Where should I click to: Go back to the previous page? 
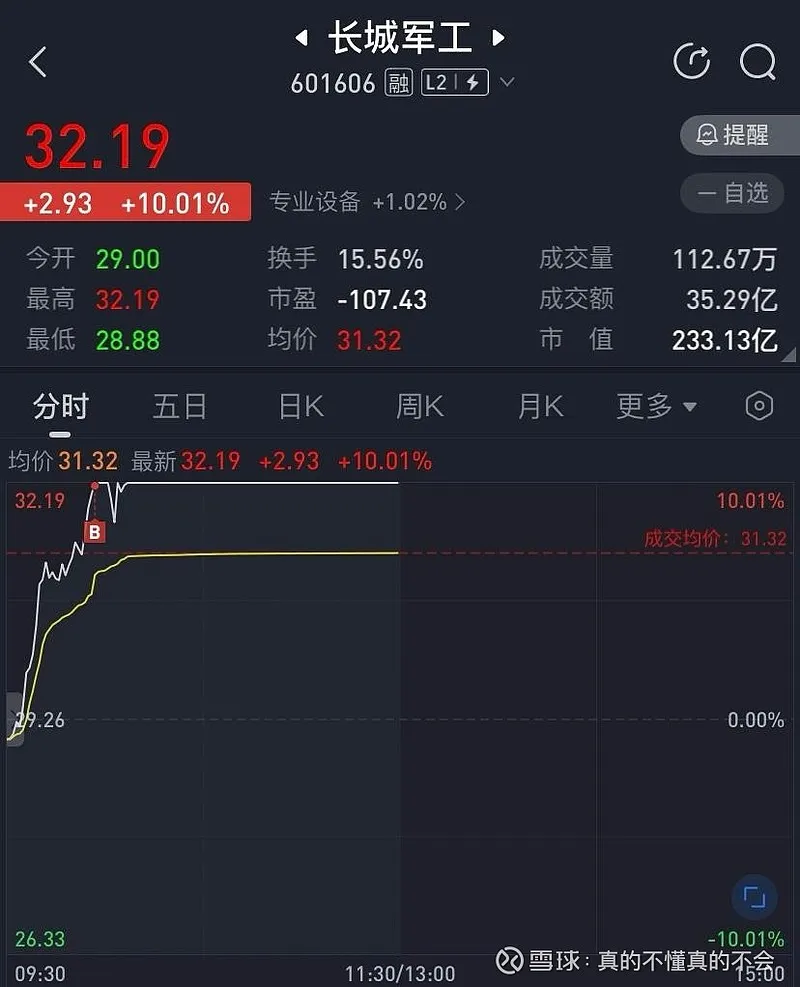tap(38, 62)
